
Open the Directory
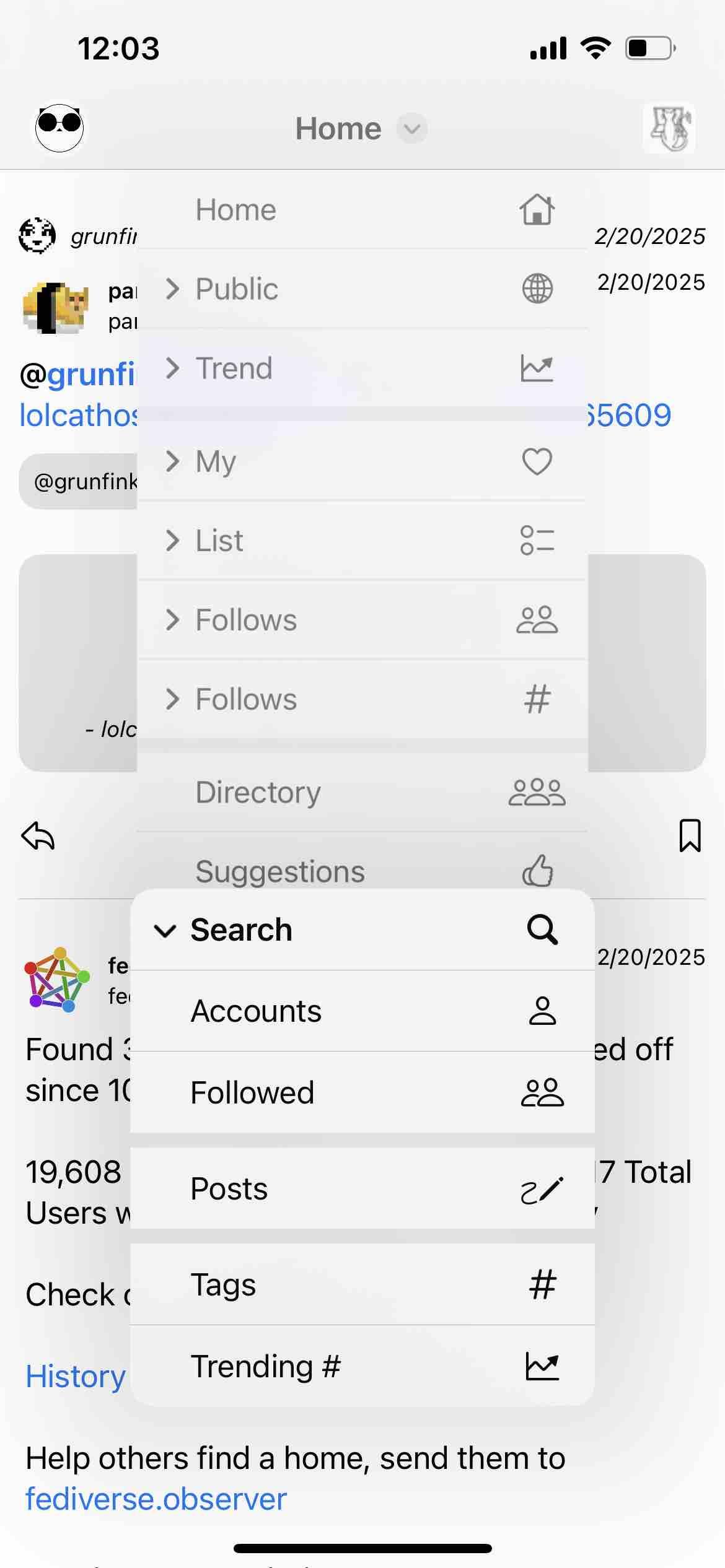(x=362, y=792)
